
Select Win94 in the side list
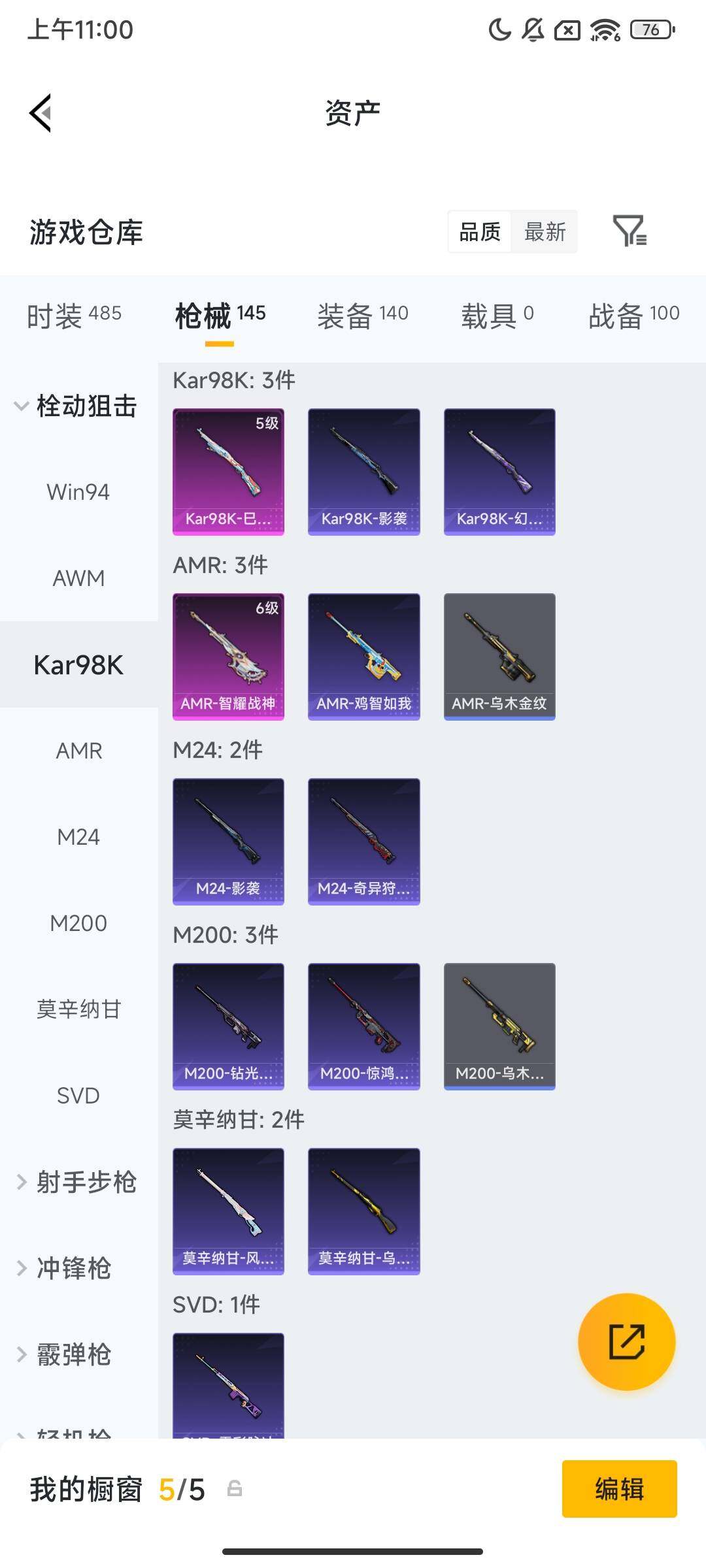[78, 492]
